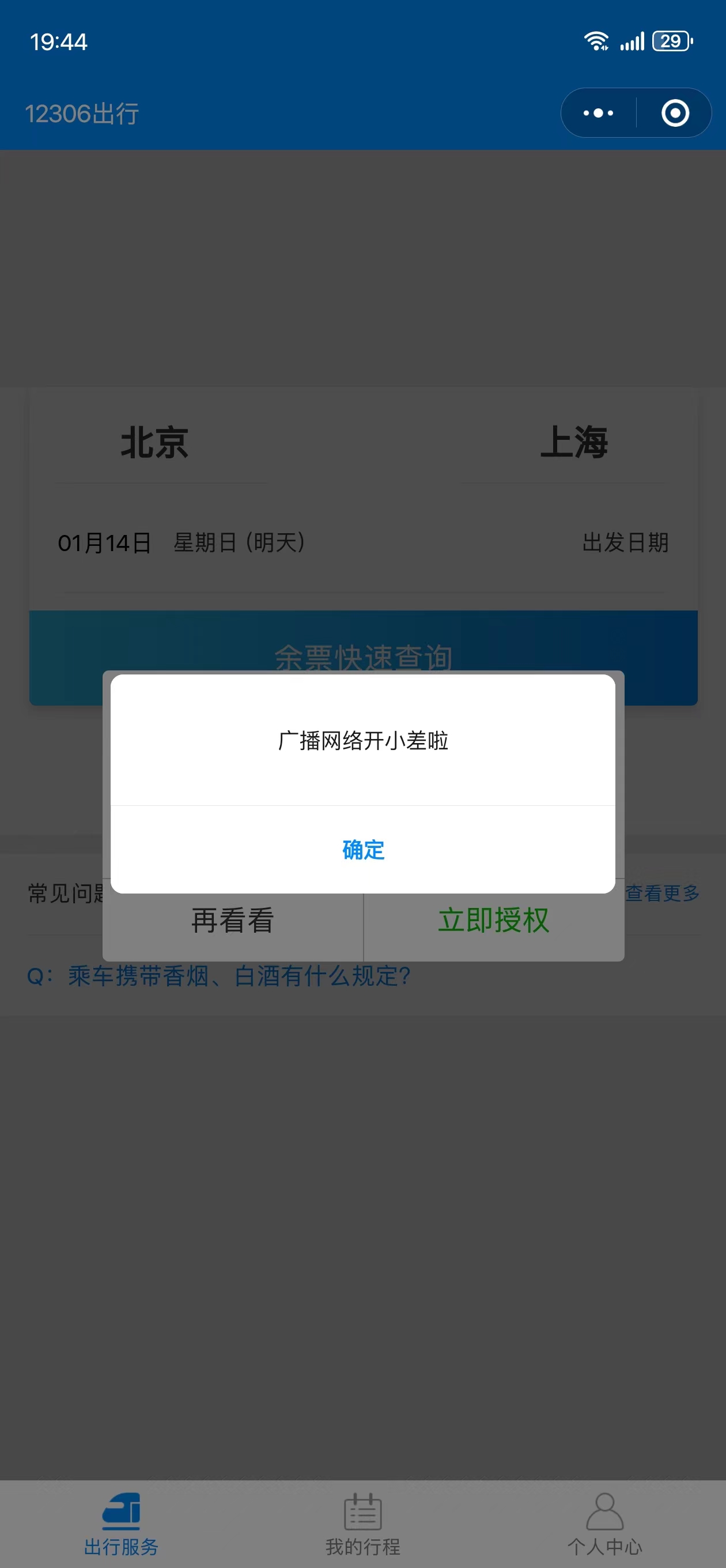Tap 查看更多 for more FAQs
The image size is (726, 1568).
(x=662, y=893)
